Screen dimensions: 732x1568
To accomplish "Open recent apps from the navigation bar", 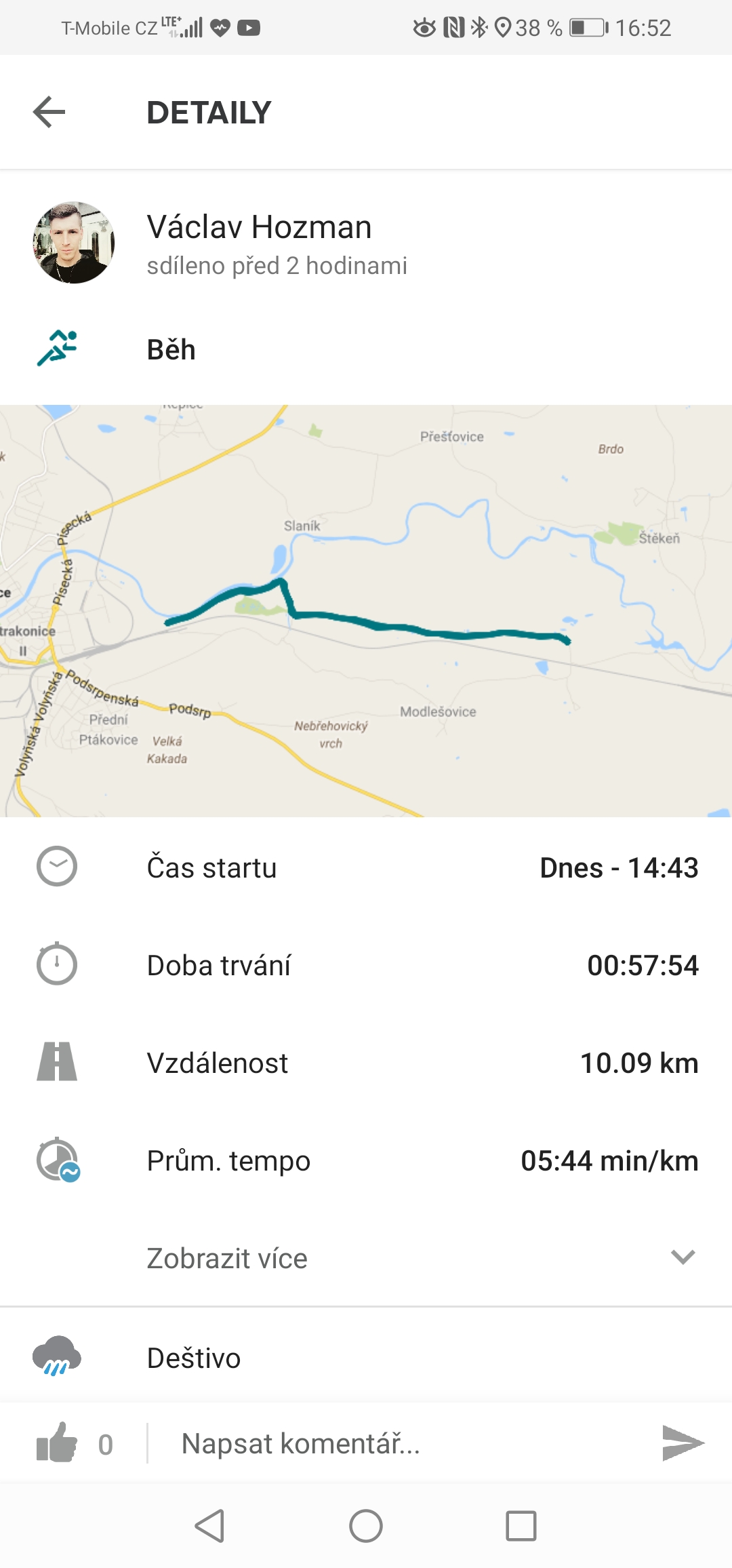I will click(521, 1526).
